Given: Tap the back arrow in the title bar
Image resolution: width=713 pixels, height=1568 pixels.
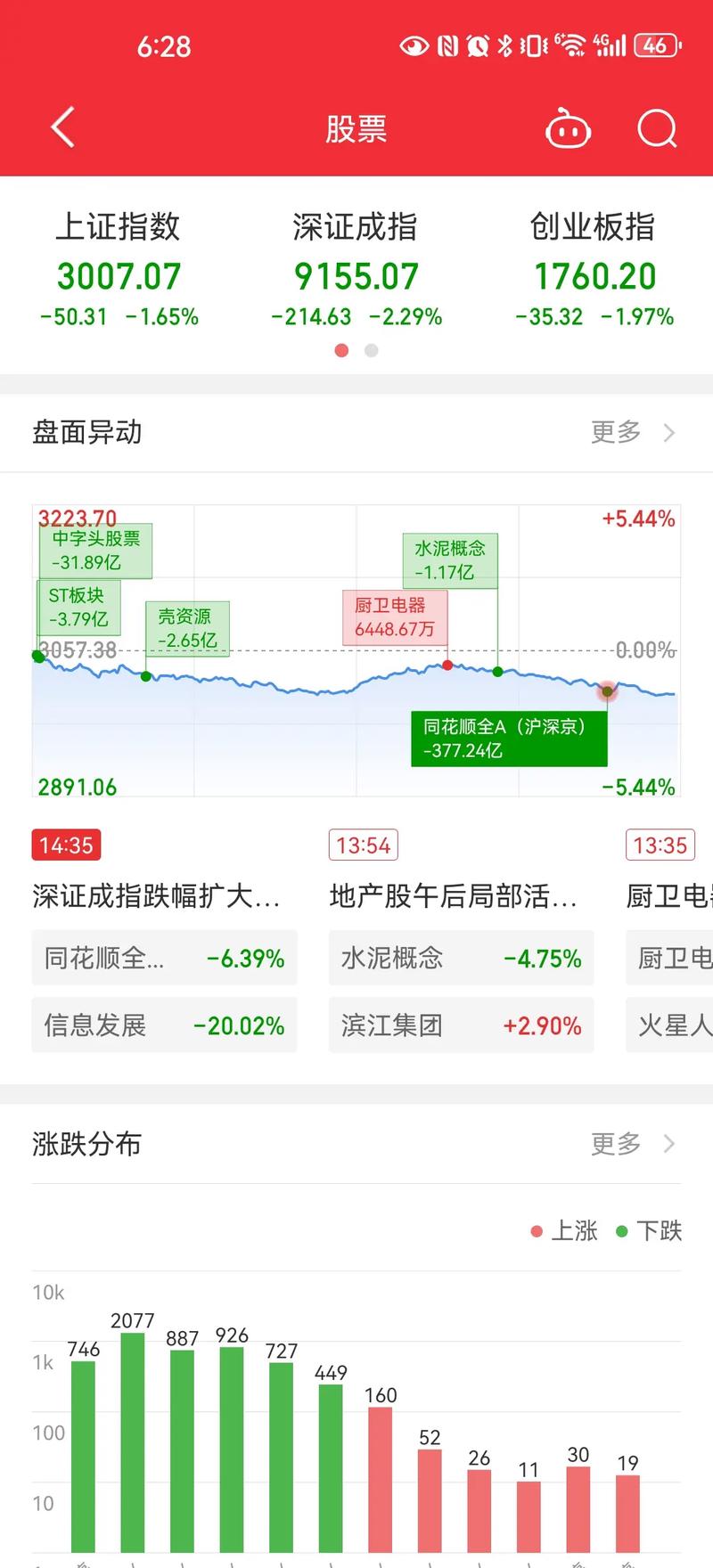Looking at the screenshot, I should click(x=61, y=127).
